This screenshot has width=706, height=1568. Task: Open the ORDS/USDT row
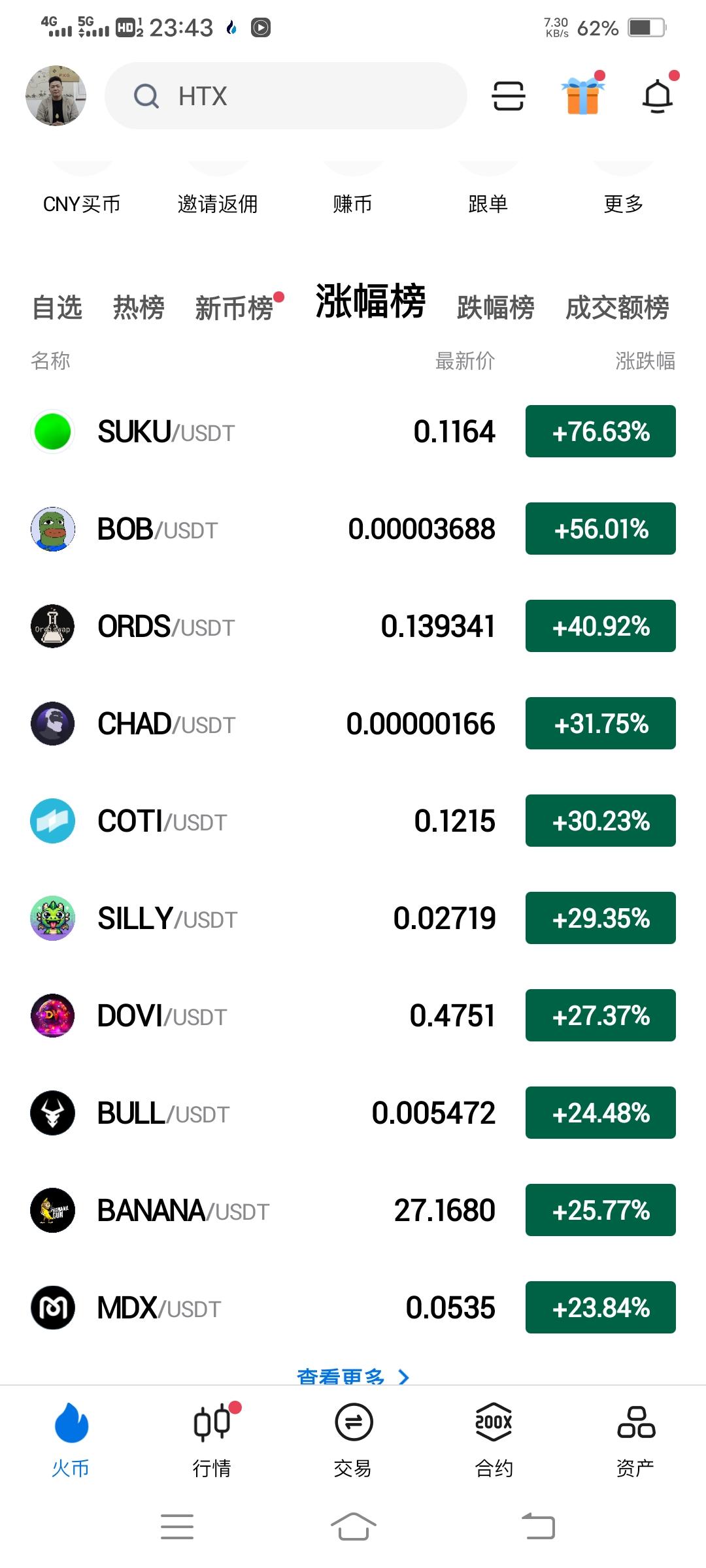(353, 626)
